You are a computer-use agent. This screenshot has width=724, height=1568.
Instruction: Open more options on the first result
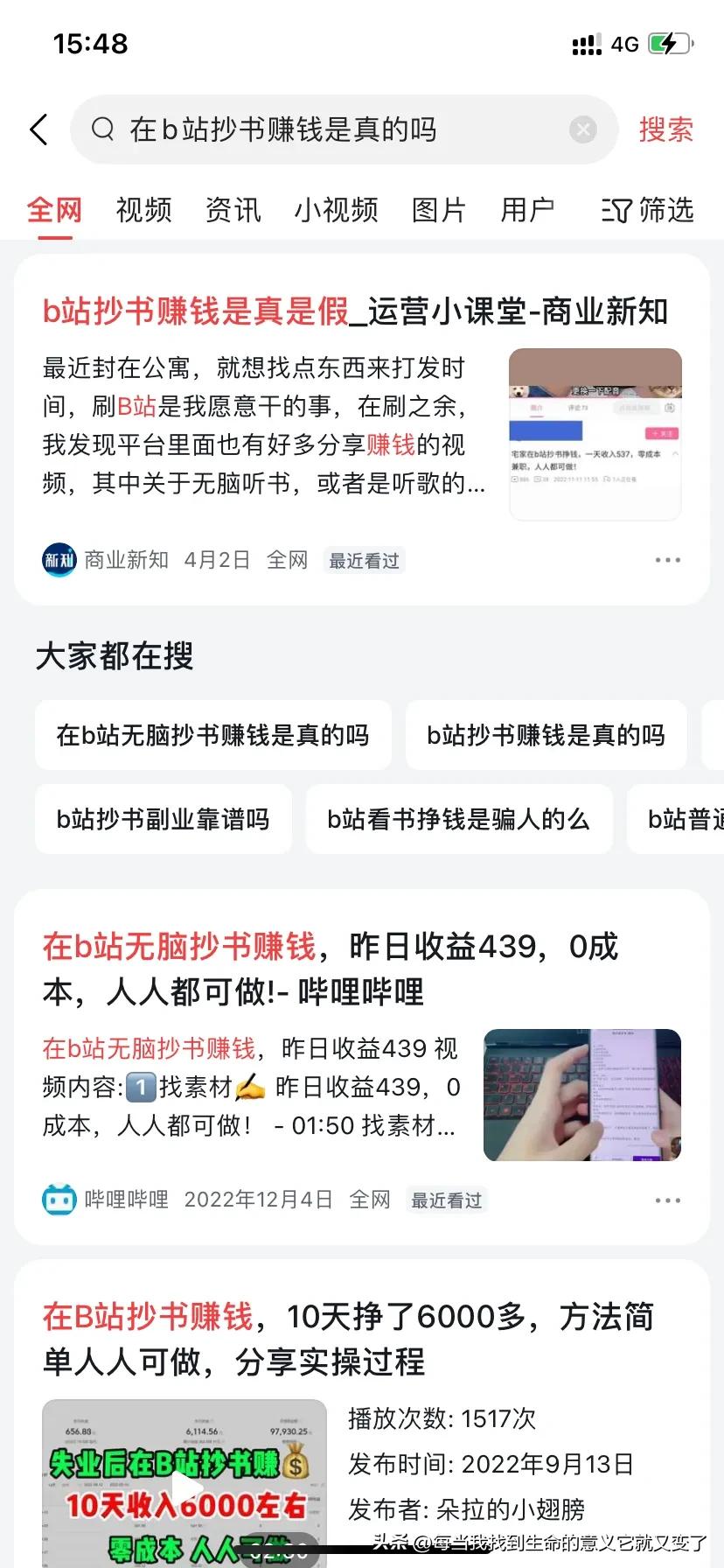pos(667,559)
